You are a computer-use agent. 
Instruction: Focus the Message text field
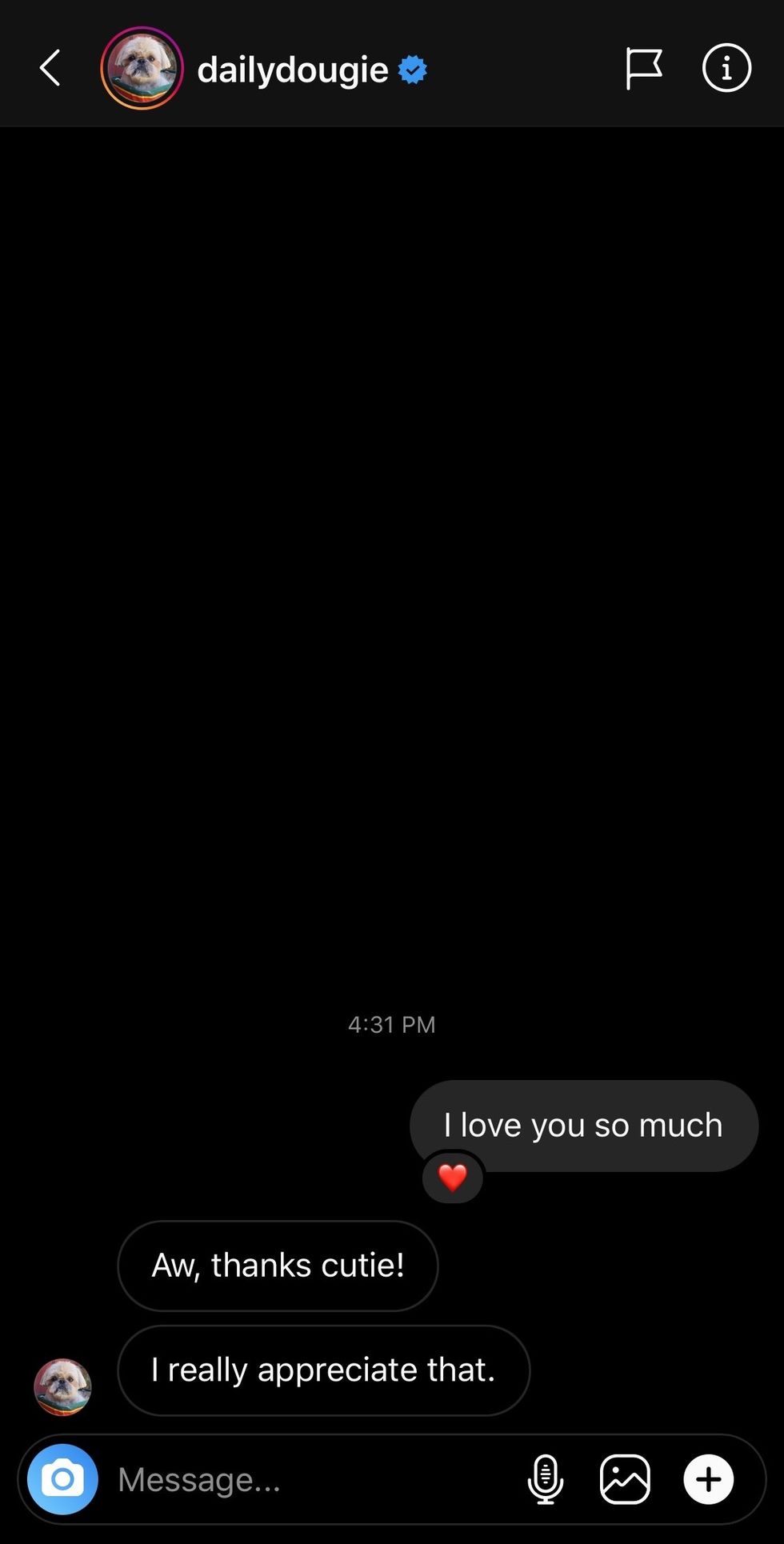pyautogui.click(x=312, y=1480)
